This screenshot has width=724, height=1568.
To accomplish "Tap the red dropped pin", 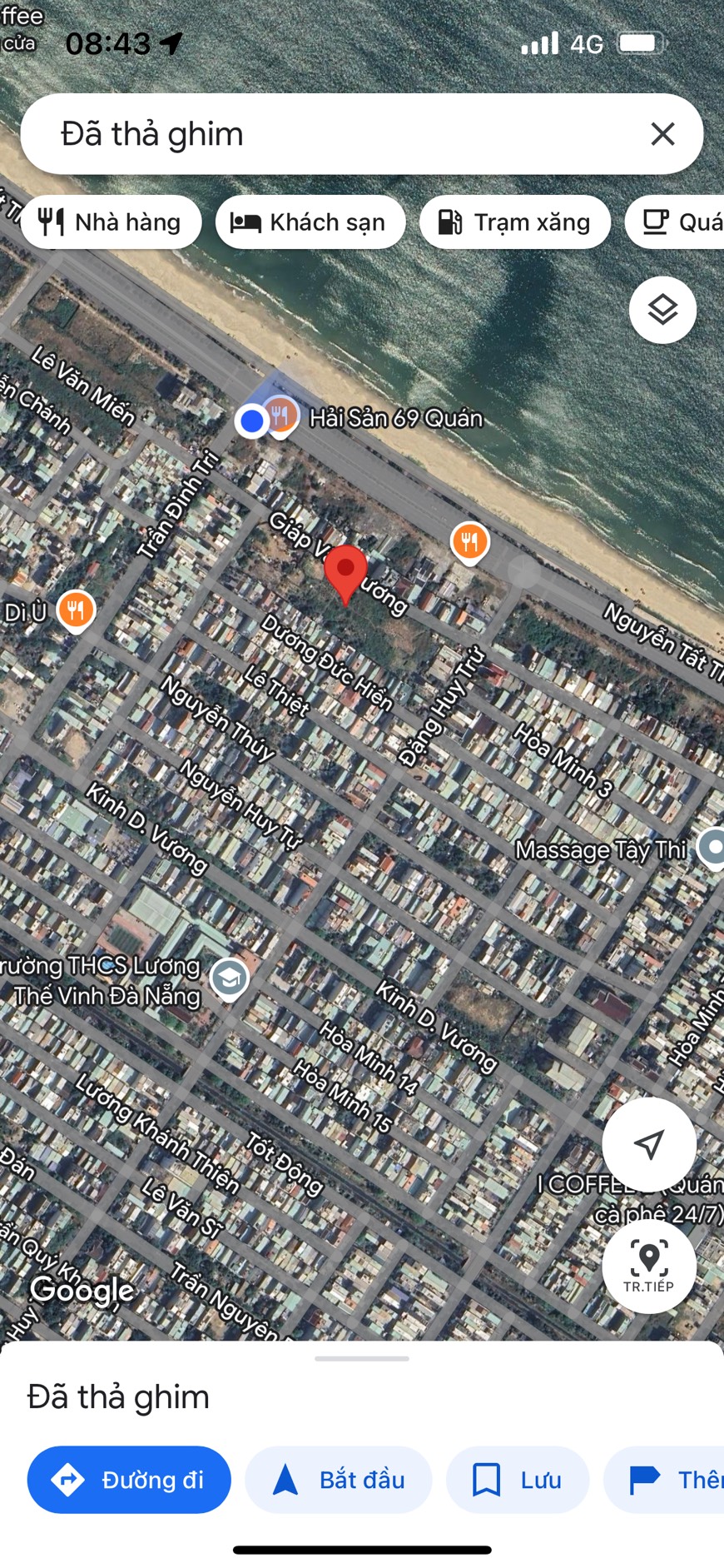I will pyautogui.click(x=345, y=575).
